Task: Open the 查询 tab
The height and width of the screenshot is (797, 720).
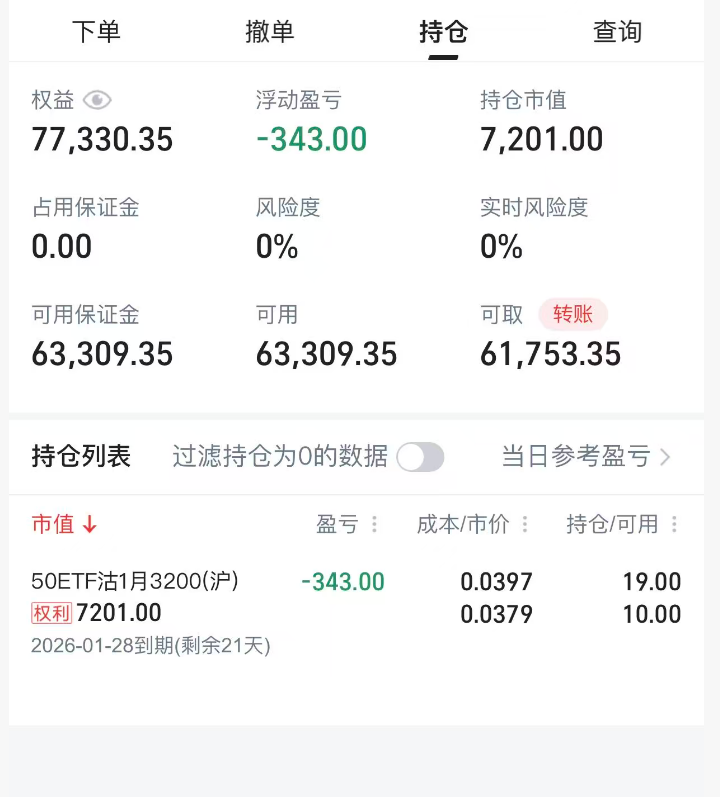Action: click(617, 32)
